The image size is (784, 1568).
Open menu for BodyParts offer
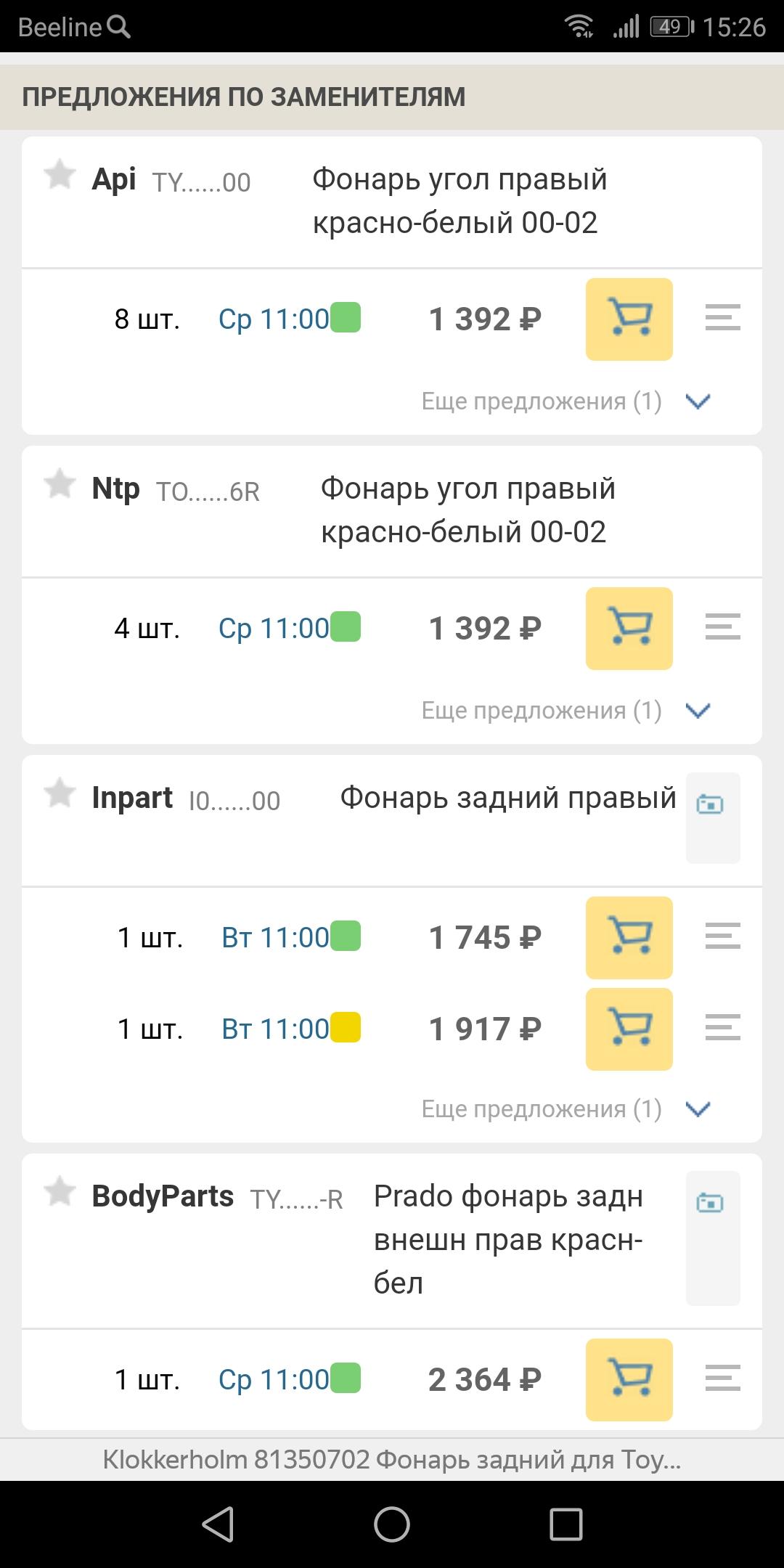pyautogui.click(x=723, y=1379)
